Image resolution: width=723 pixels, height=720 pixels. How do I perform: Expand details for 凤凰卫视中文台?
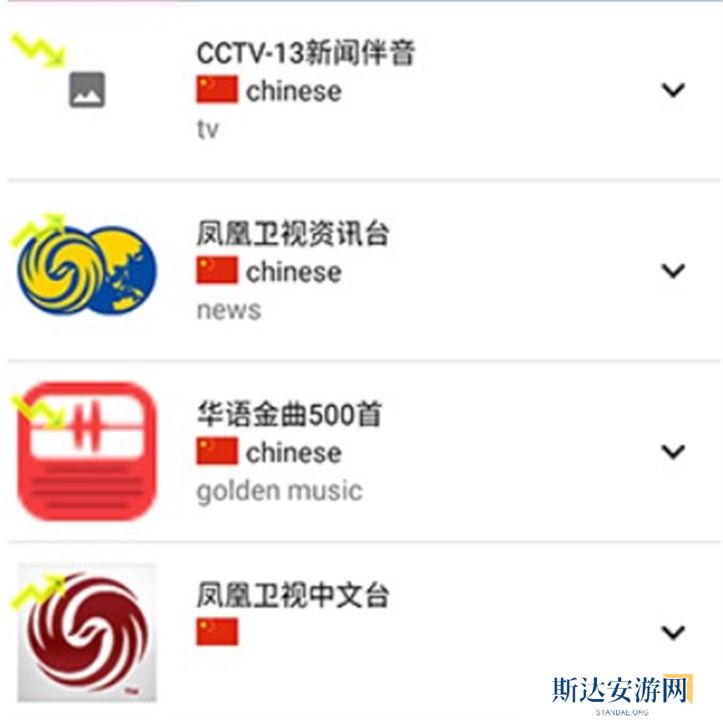(673, 633)
